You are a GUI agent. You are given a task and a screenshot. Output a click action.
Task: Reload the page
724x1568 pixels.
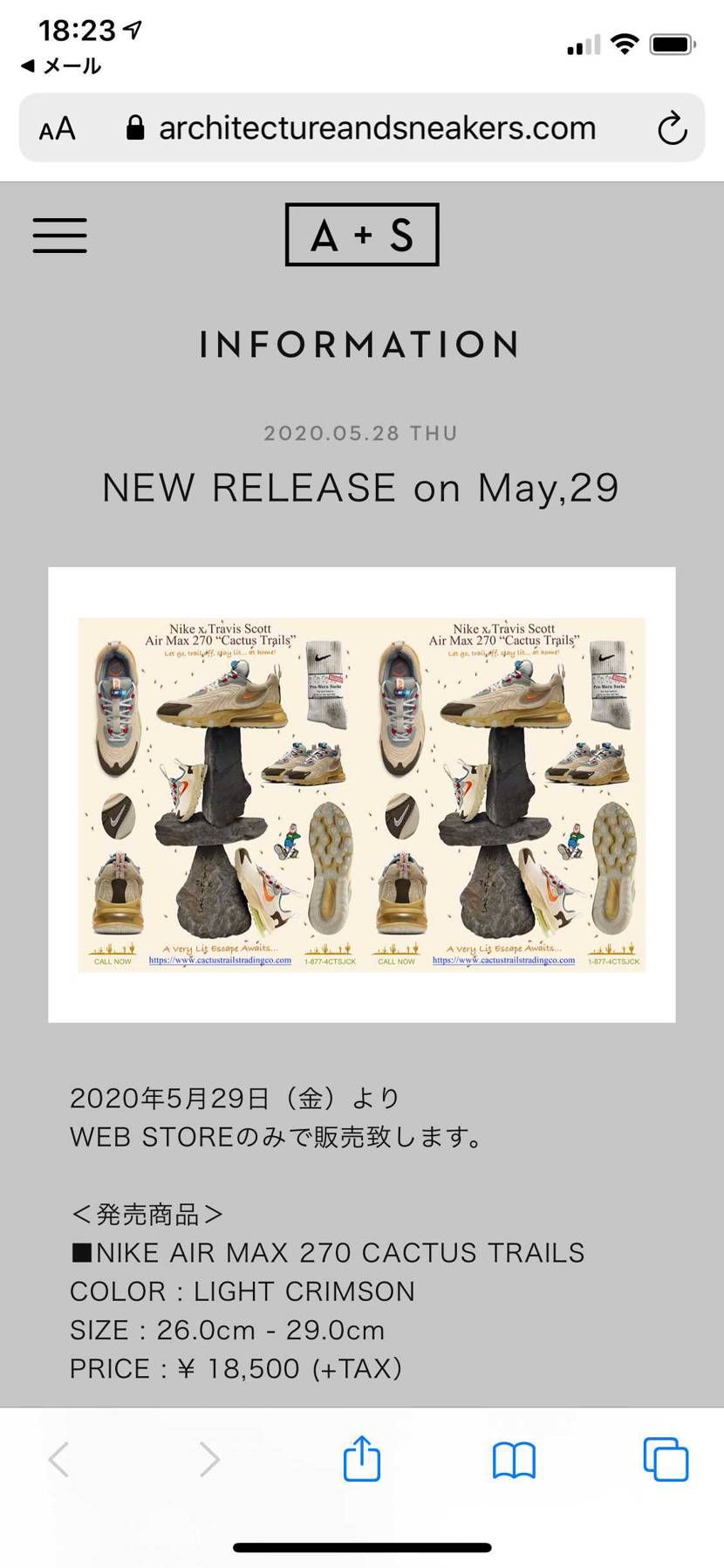[672, 128]
